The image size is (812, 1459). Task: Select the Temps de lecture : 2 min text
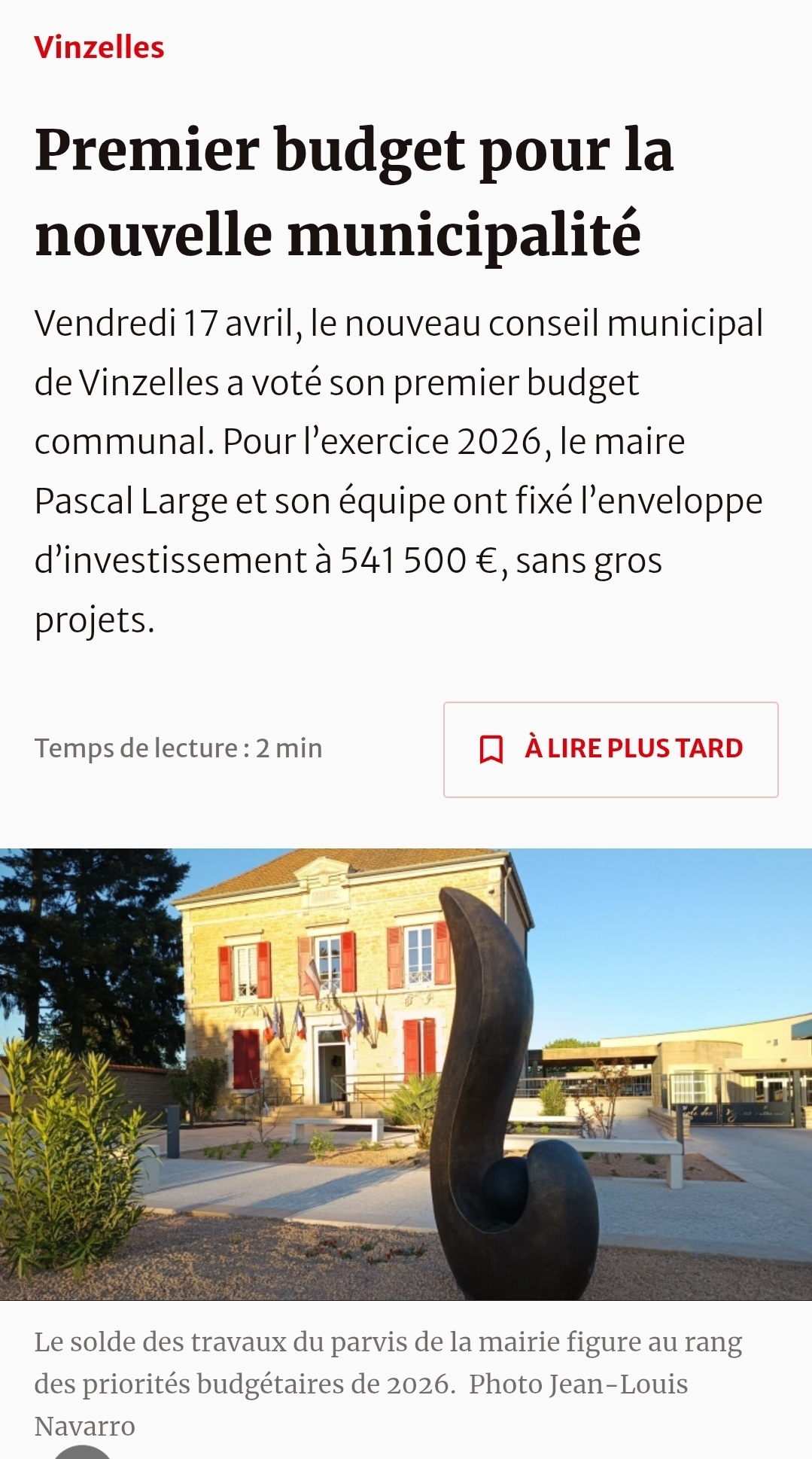click(178, 749)
